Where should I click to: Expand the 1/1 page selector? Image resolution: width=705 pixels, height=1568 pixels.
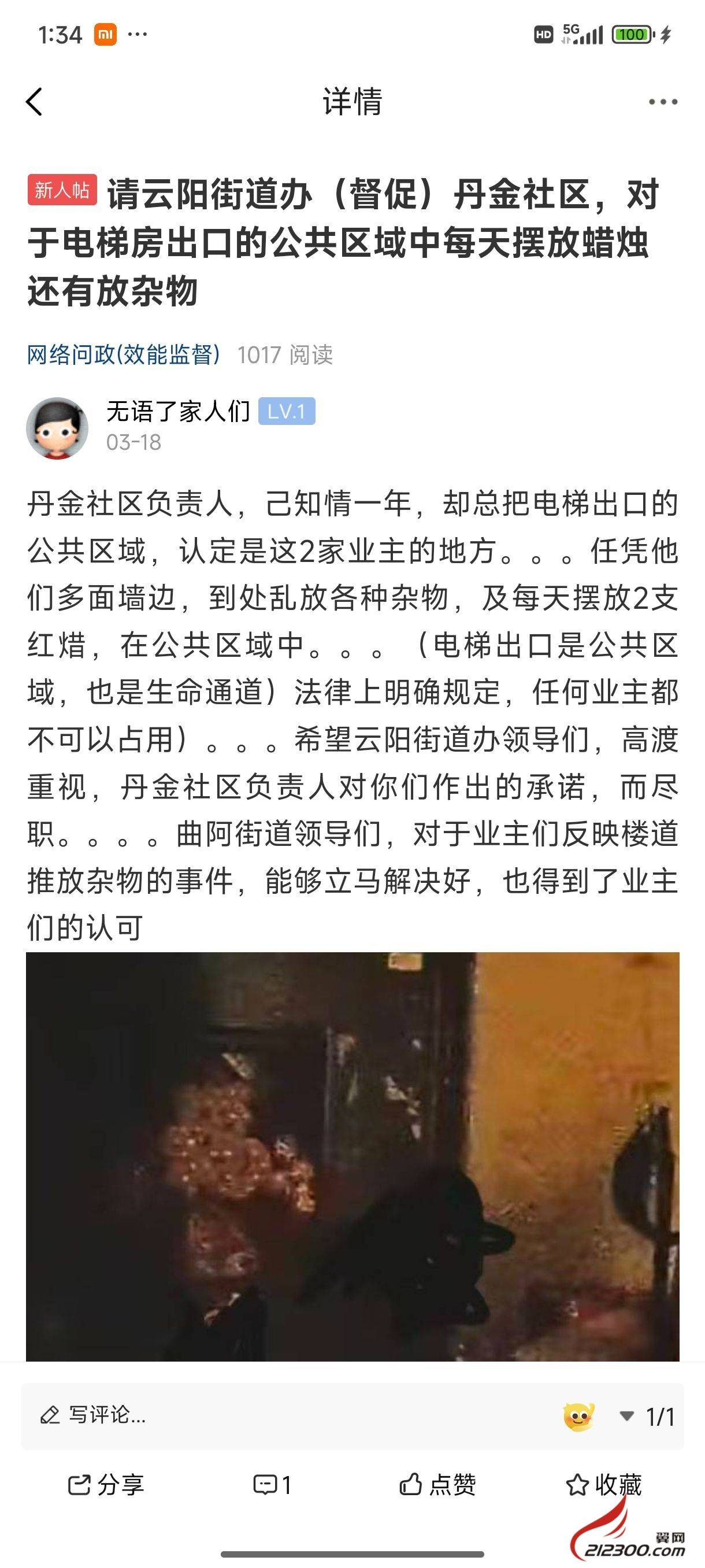point(647,1417)
